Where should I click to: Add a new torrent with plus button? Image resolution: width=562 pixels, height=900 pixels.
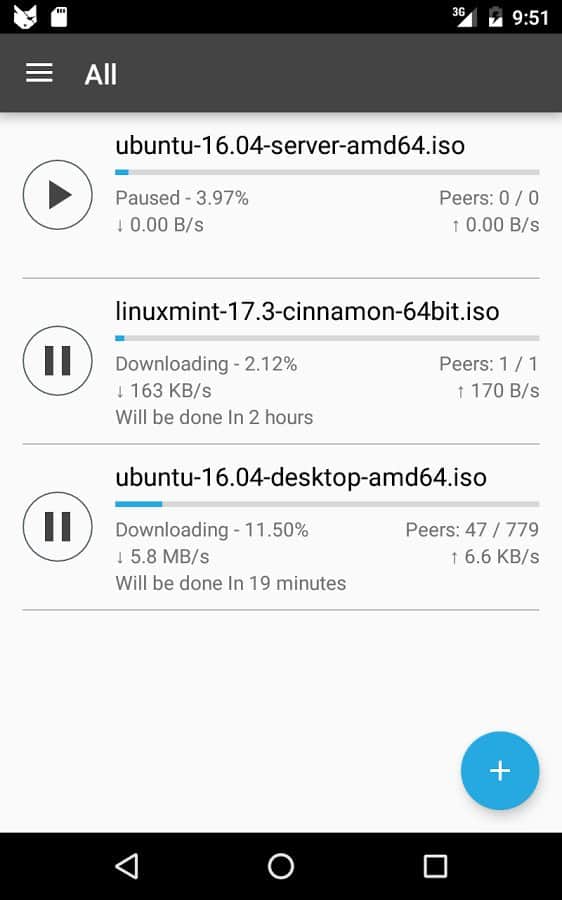499,770
